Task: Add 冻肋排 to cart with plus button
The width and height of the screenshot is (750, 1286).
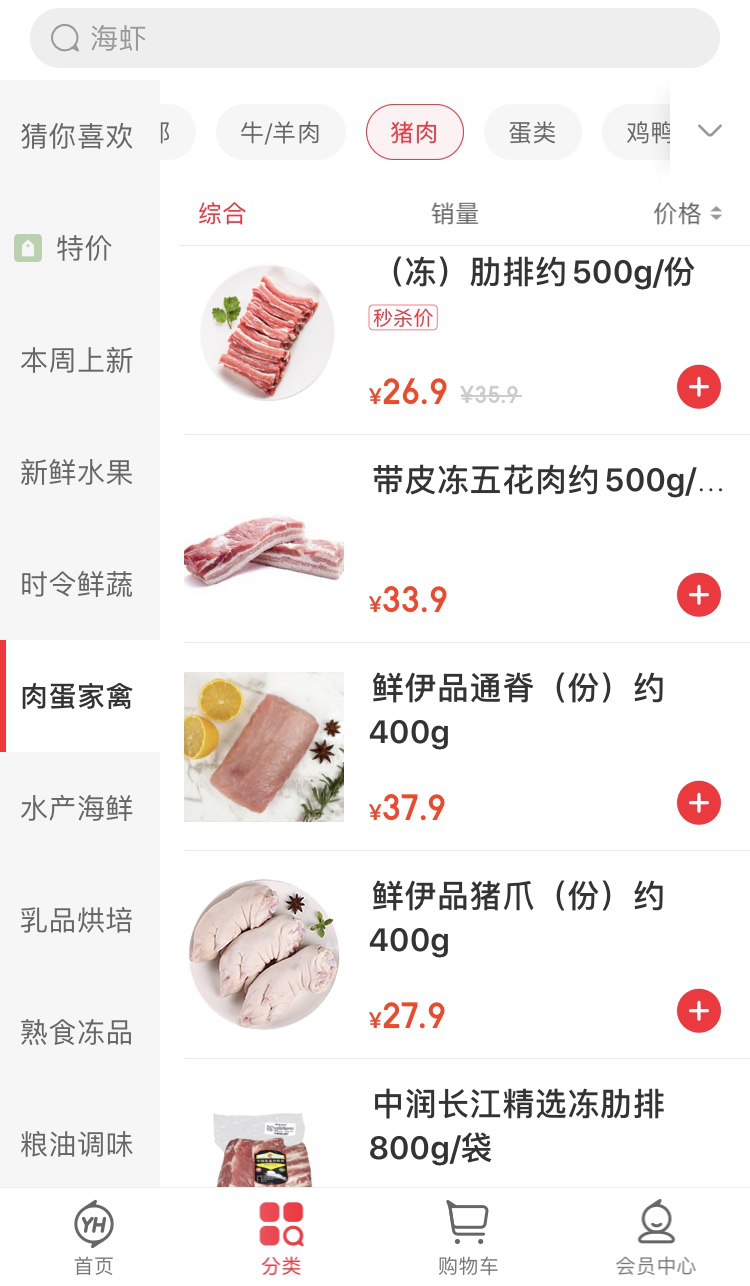Action: [x=699, y=387]
